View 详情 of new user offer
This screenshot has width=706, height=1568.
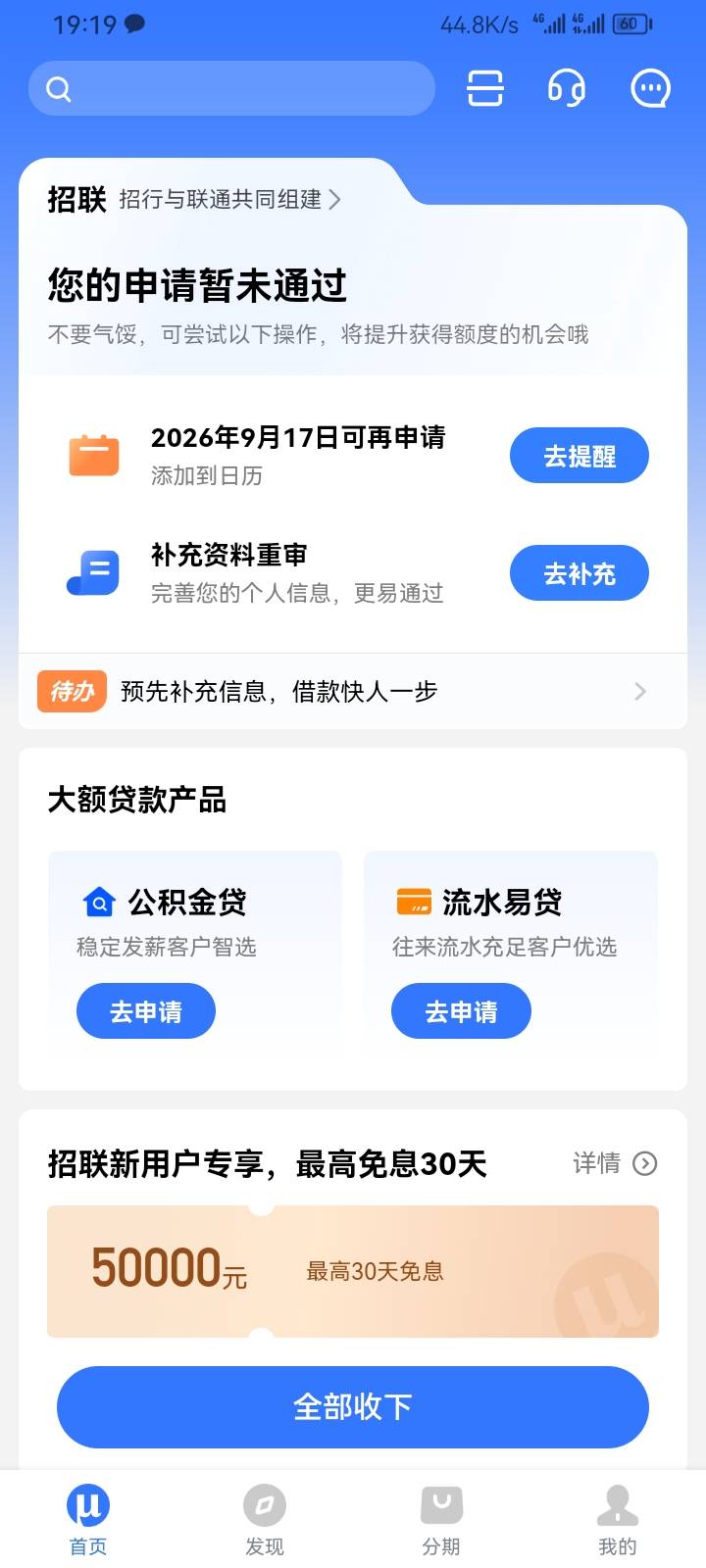pyautogui.click(x=615, y=1163)
